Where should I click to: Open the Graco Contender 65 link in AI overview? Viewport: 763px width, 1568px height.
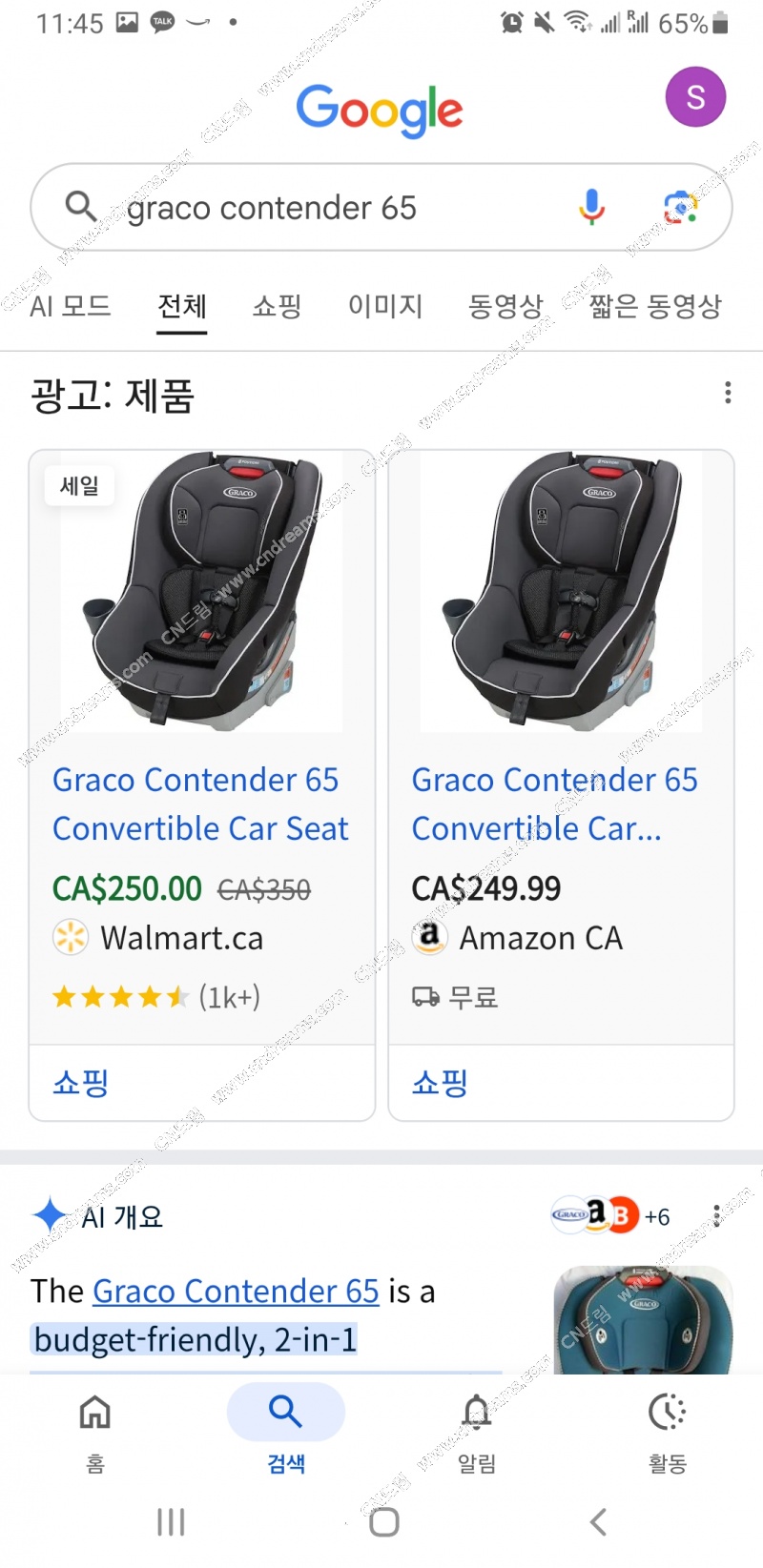click(x=236, y=1291)
